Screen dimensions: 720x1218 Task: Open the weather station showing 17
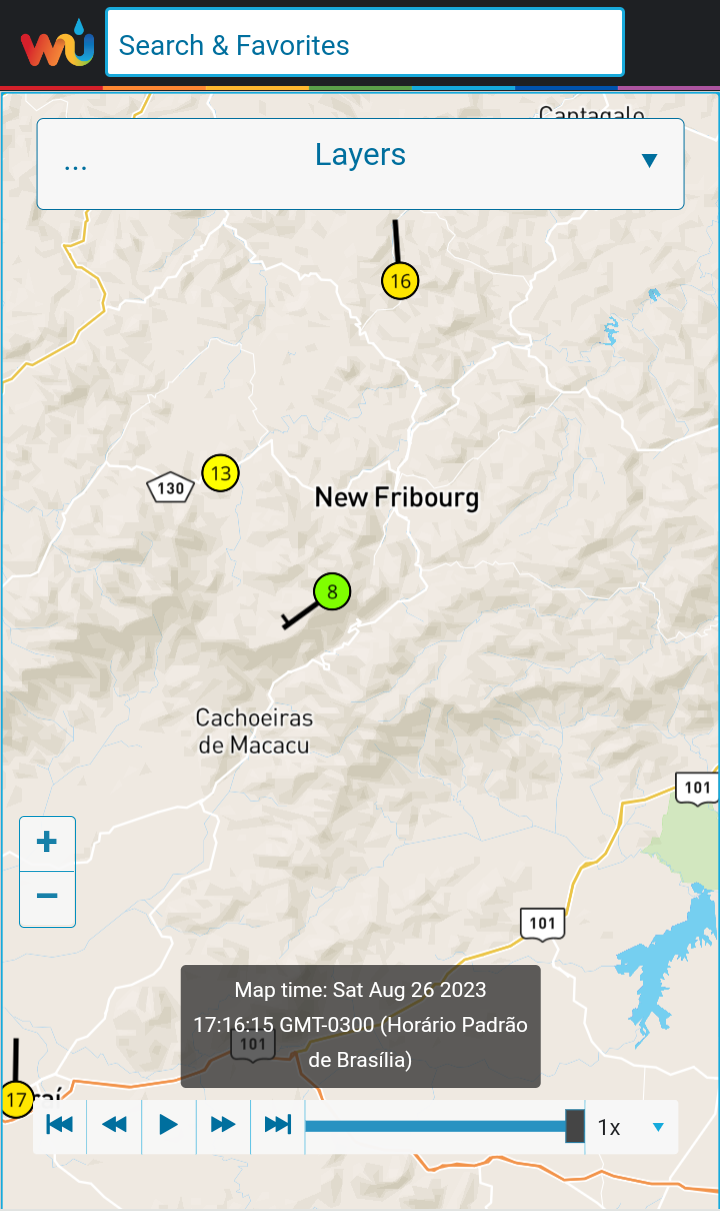[16, 1100]
